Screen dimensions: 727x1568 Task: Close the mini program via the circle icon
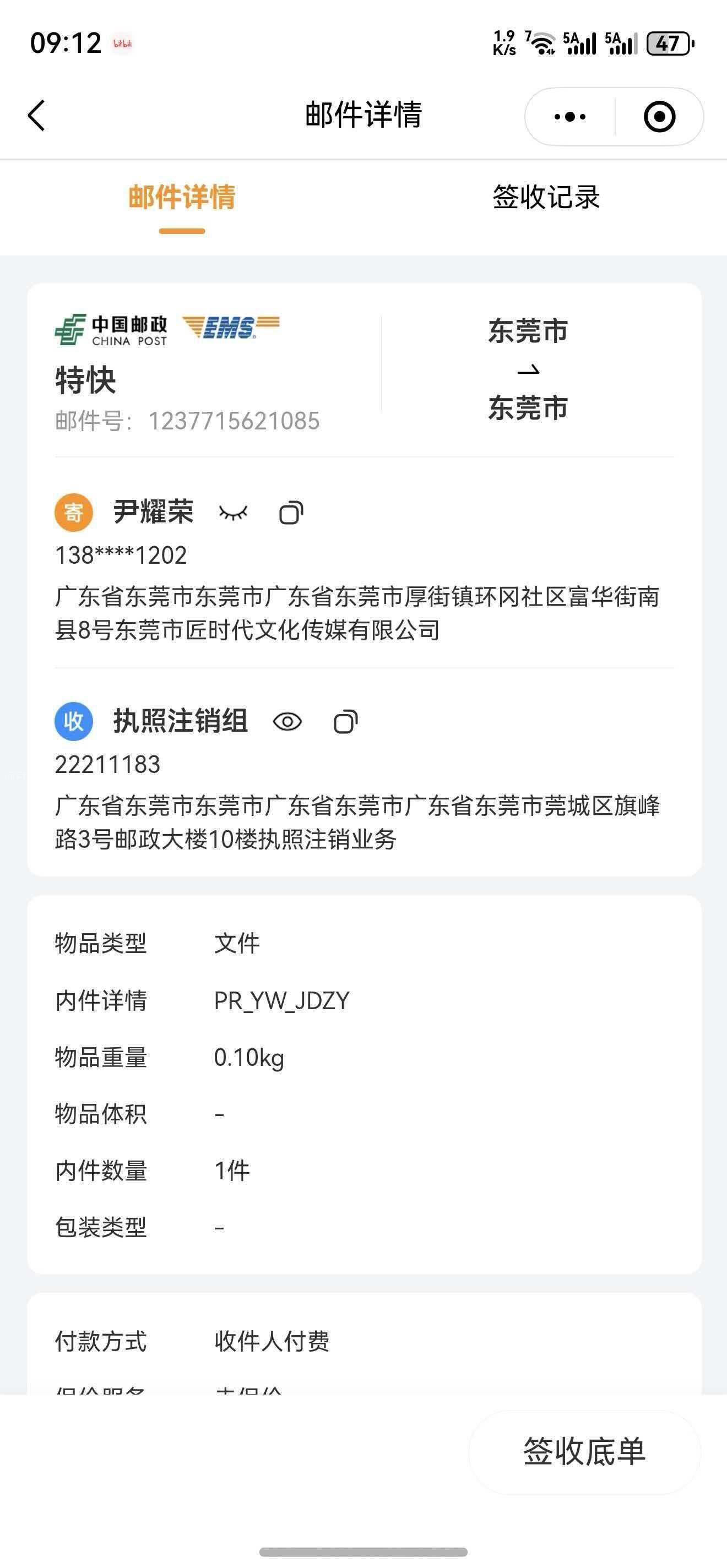click(x=659, y=116)
